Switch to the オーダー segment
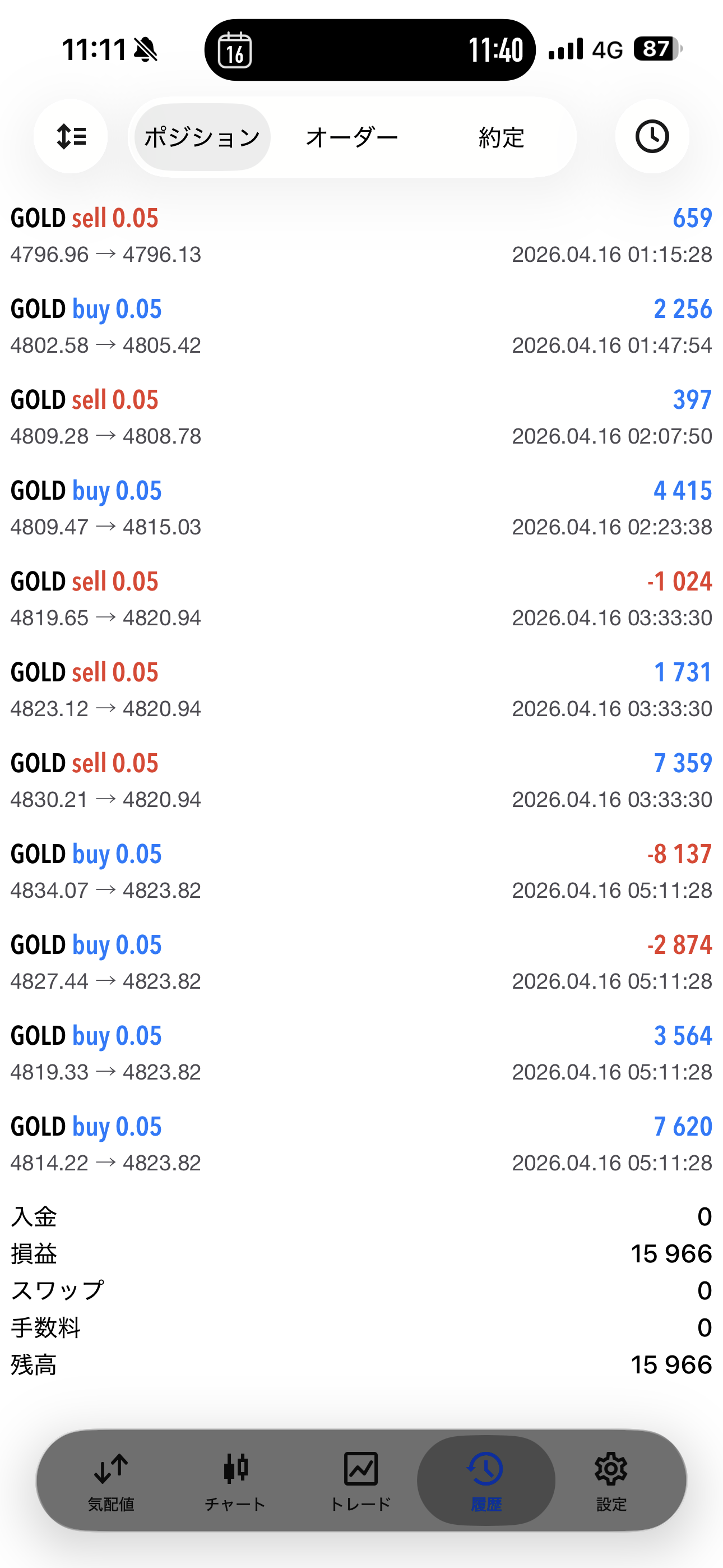 pos(352,137)
